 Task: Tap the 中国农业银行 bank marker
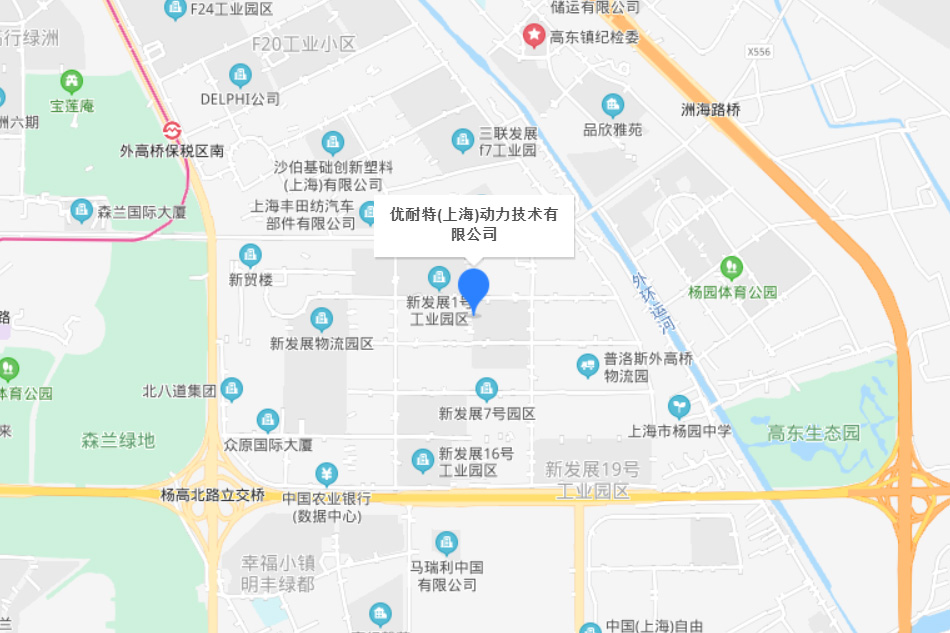point(327,473)
